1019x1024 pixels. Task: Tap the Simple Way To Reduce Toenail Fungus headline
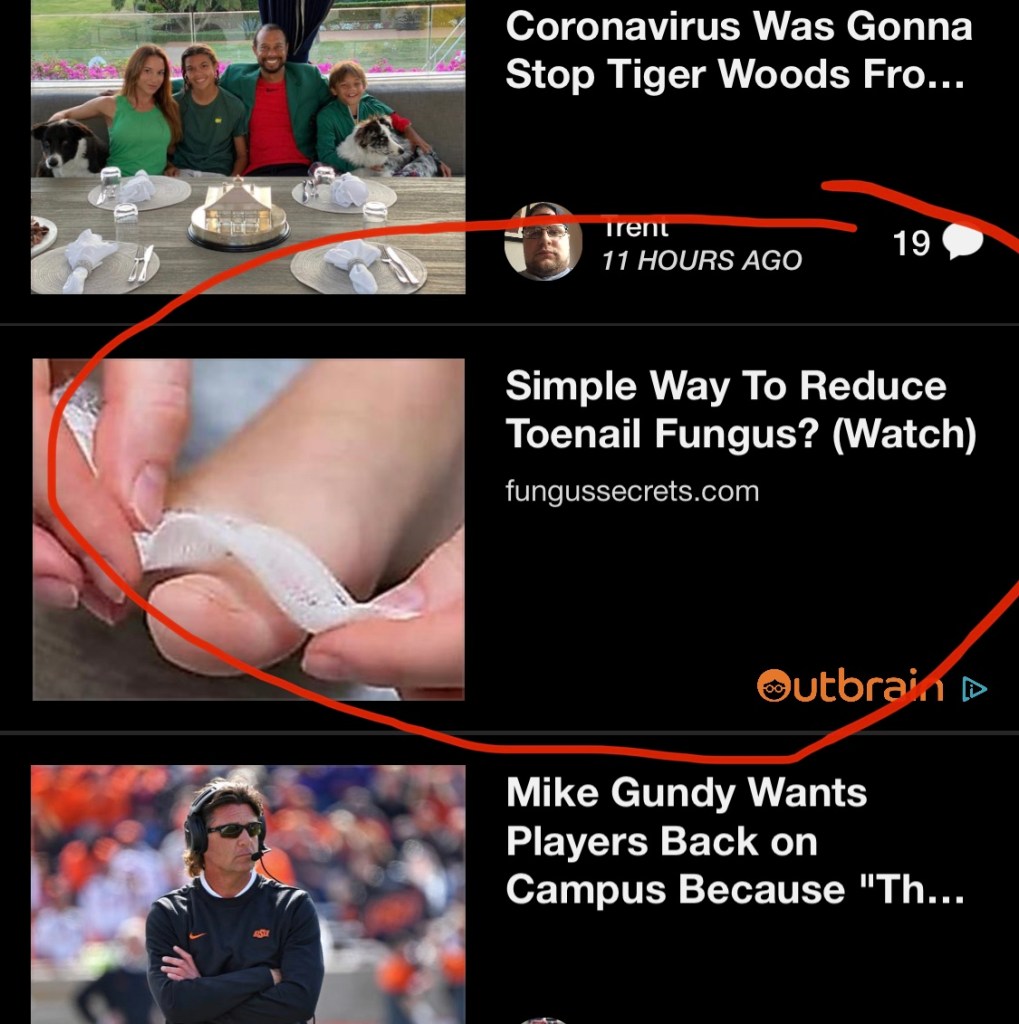(740, 410)
